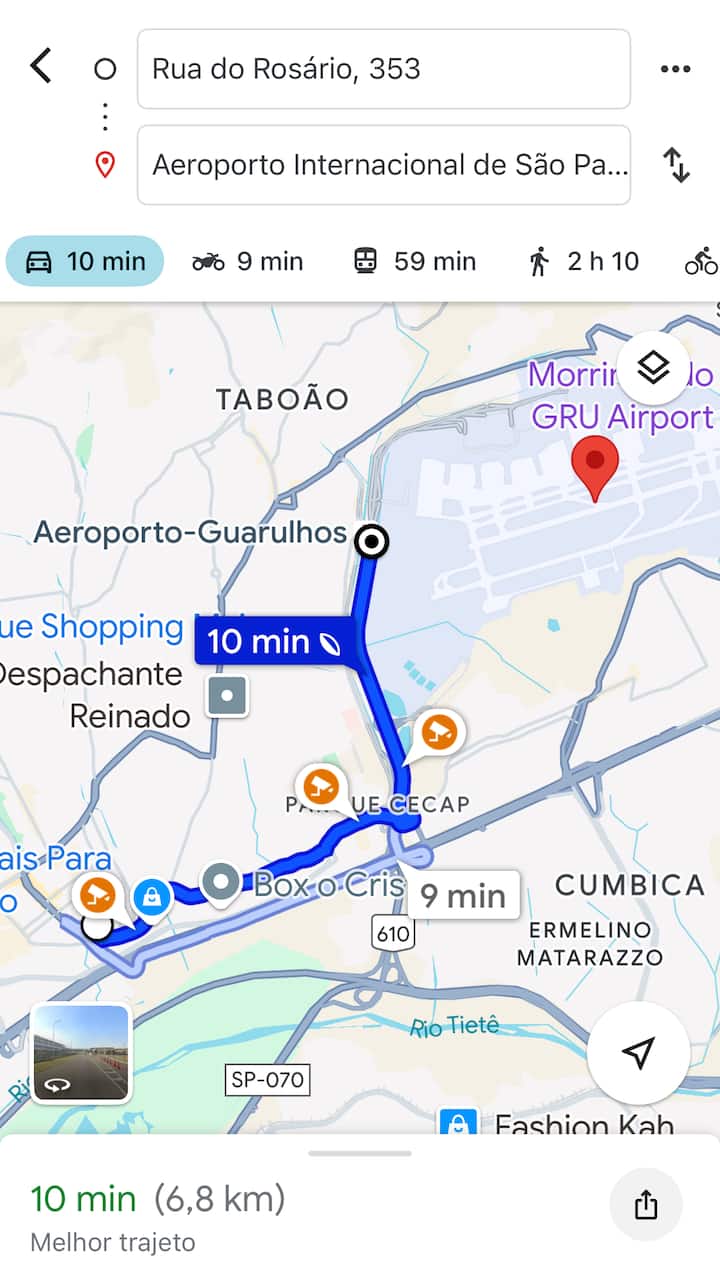
Task: Go back from directions screen
Action: [41, 67]
